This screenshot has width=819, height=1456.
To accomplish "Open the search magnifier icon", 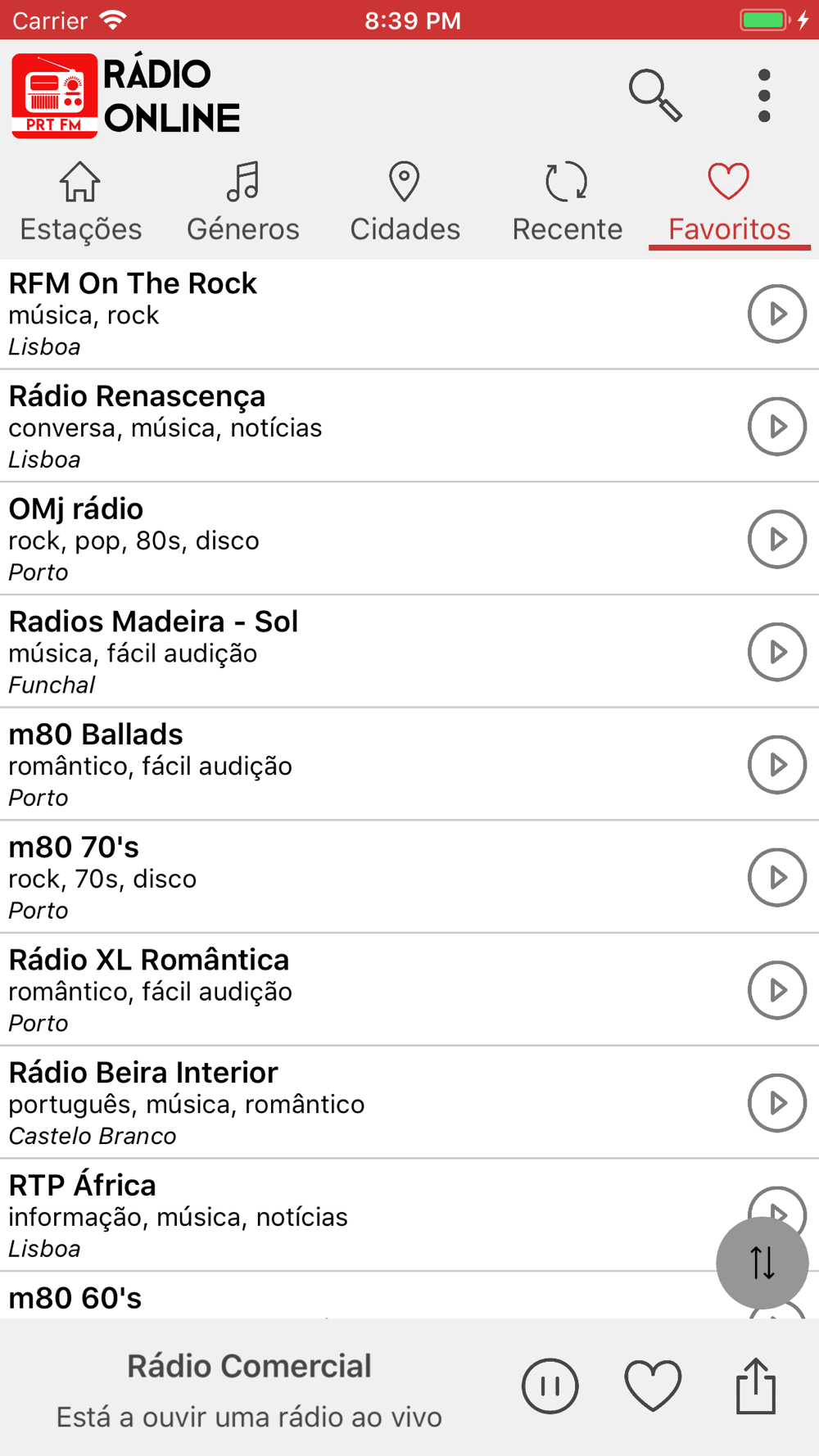I will pos(654,96).
